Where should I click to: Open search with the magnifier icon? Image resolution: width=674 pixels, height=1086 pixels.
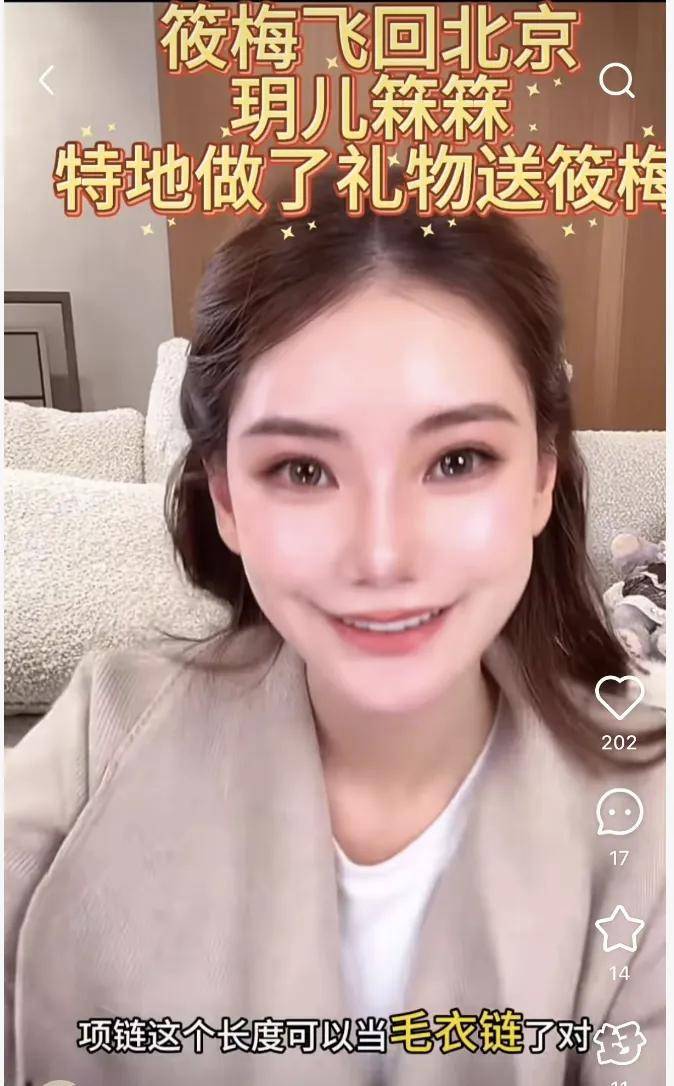click(617, 80)
